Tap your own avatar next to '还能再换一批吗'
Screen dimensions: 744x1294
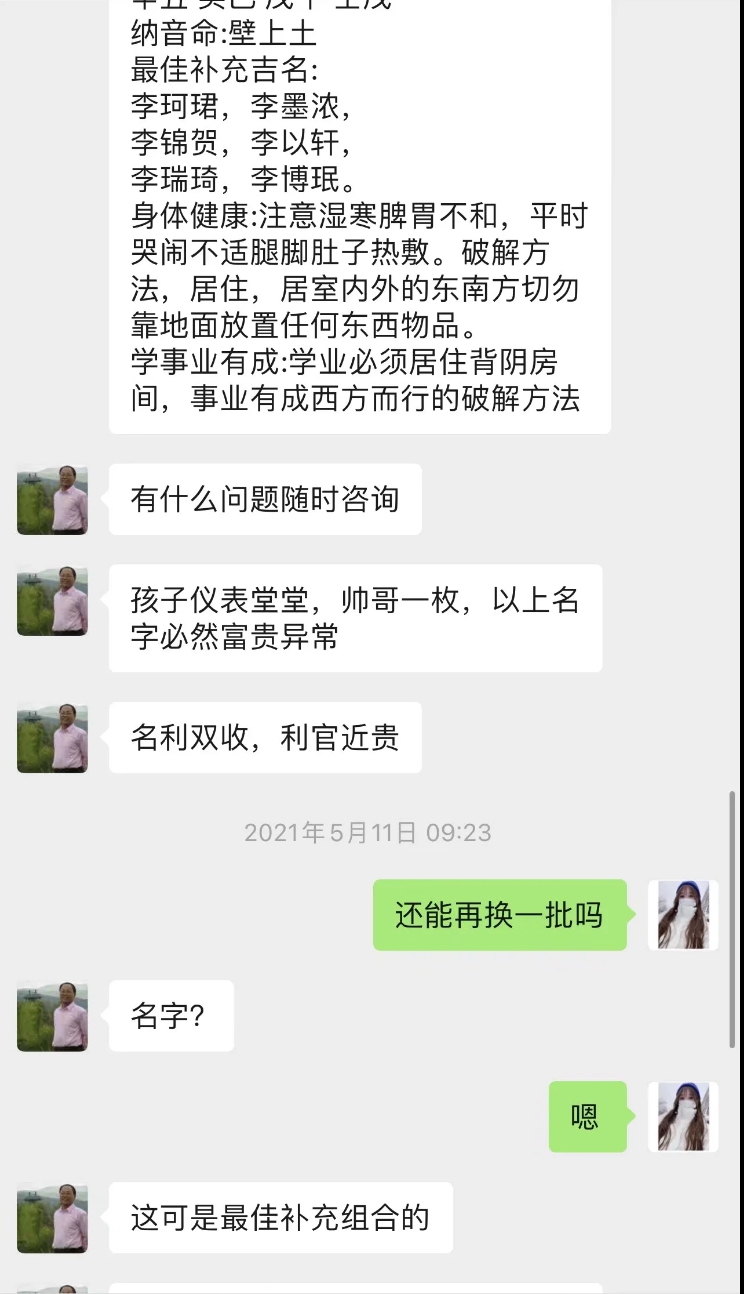(x=683, y=915)
